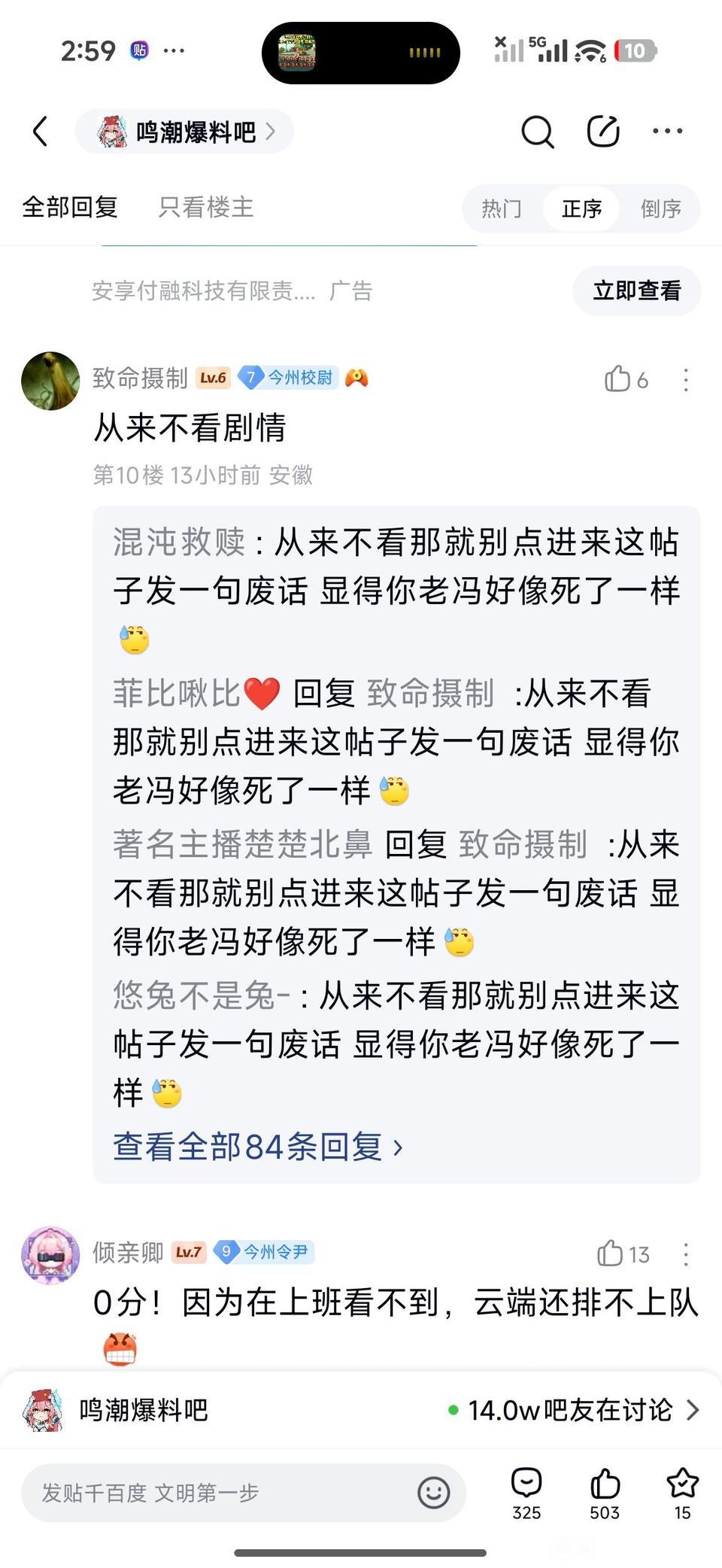Open more options for 致命摄制's comment
This screenshot has width=722, height=1568.
686,379
